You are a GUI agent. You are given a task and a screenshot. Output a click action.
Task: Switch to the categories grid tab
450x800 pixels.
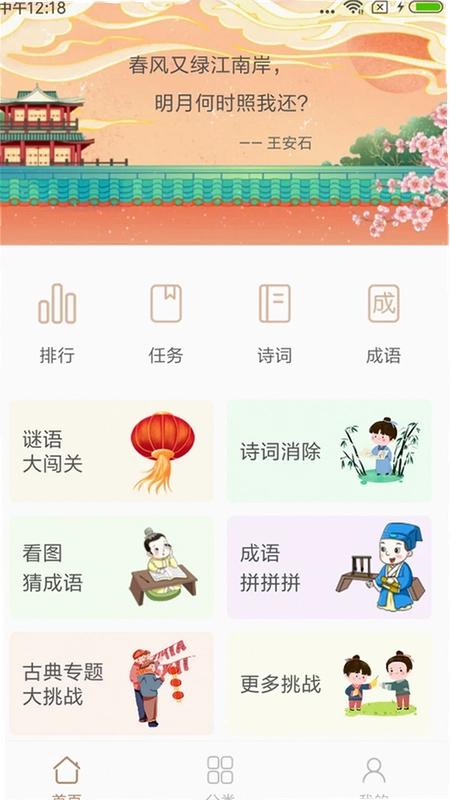point(220,777)
